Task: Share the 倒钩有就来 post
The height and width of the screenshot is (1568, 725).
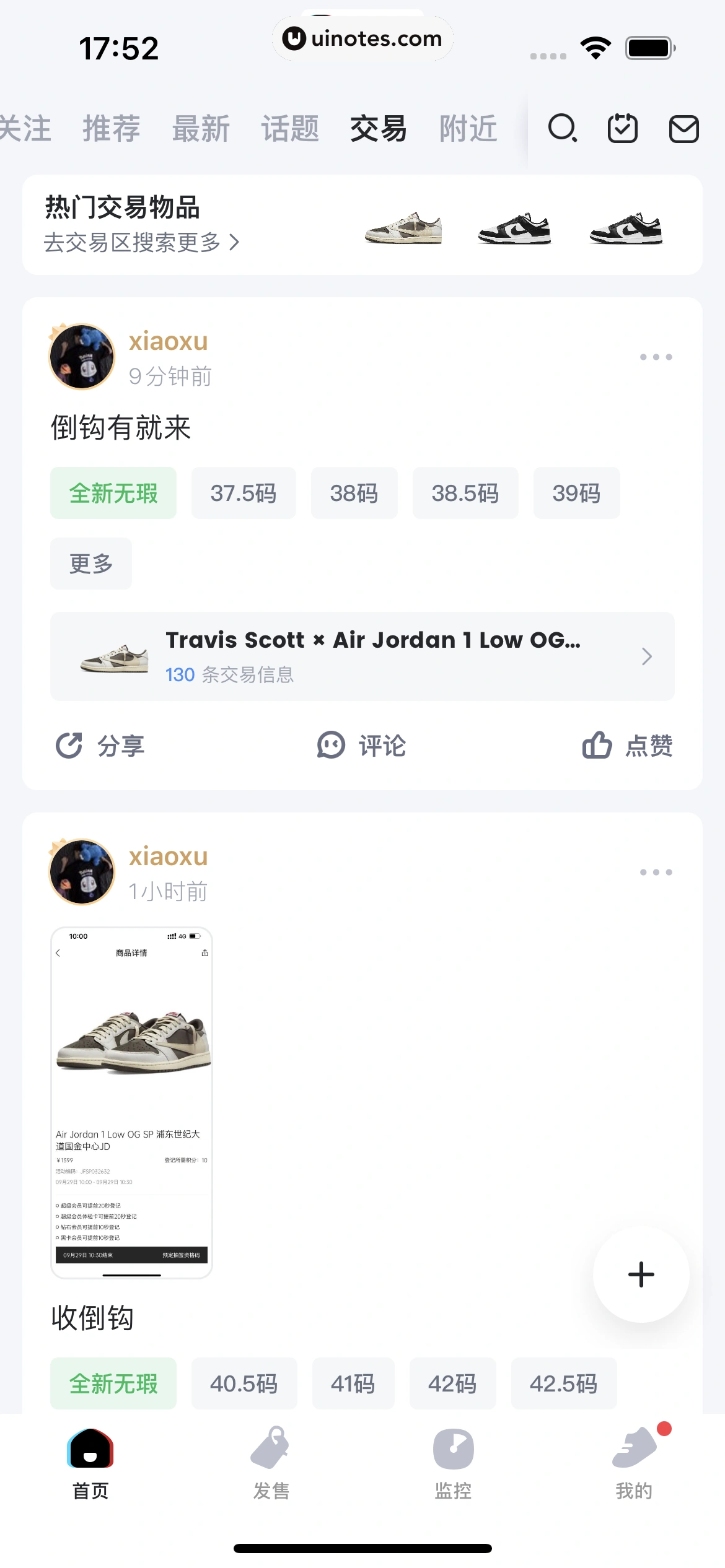Action: (100, 746)
